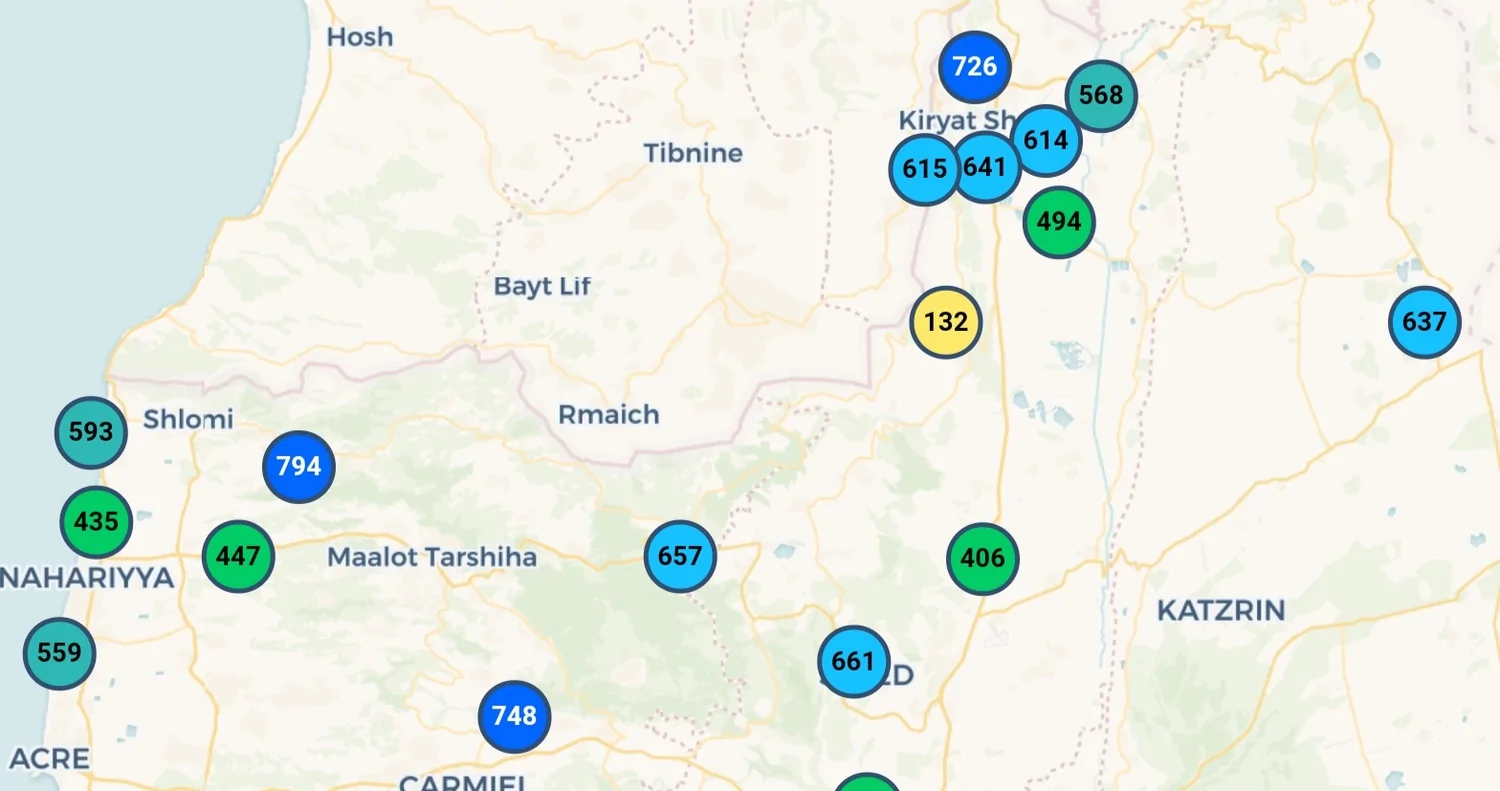
Task: Open the 748 marker above Carmiel
Action: tap(514, 716)
